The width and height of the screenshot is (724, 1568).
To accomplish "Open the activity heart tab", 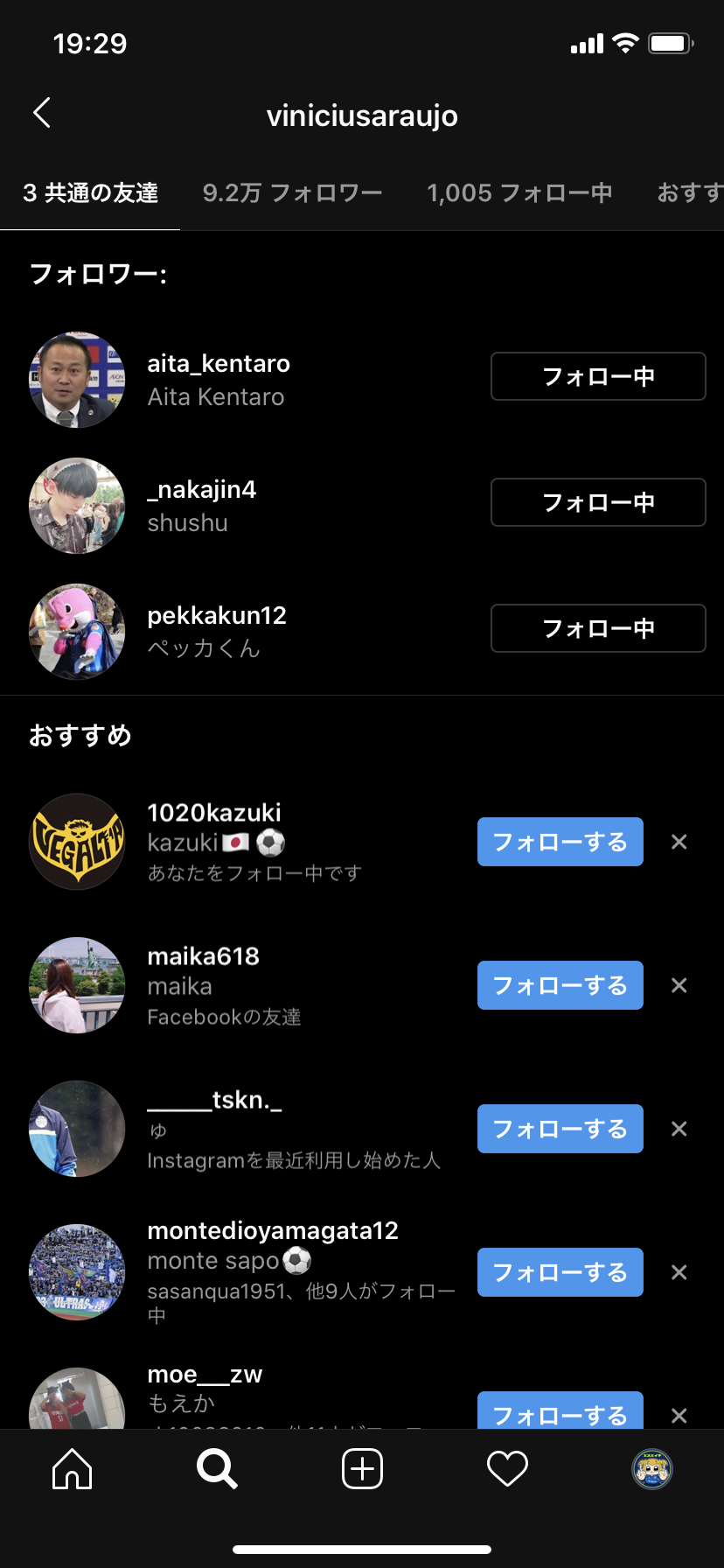I will click(x=507, y=1468).
